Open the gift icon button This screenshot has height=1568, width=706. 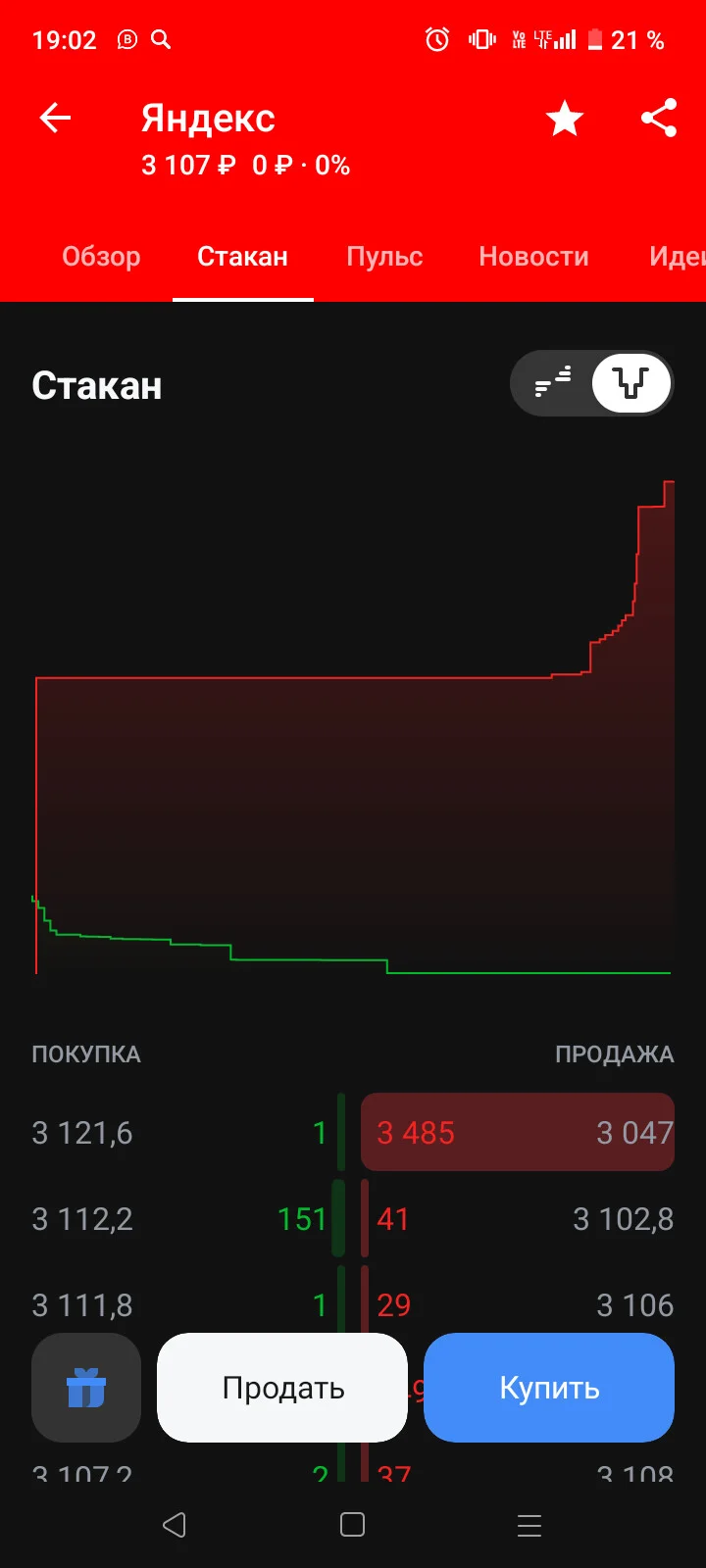[x=86, y=1388]
